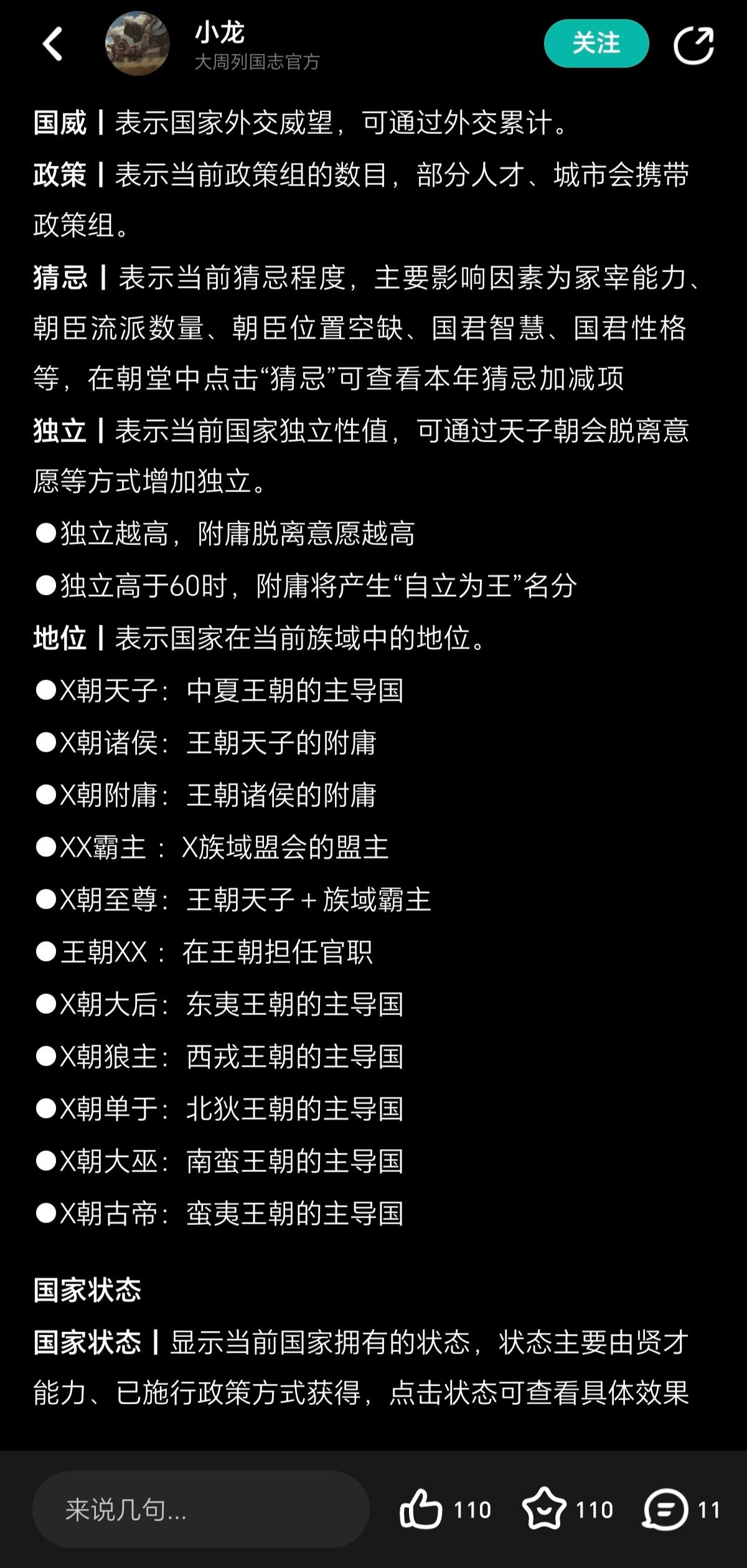Go back using the top-left arrow
Viewport: 747px width, 1568px height.
(53, 44)
